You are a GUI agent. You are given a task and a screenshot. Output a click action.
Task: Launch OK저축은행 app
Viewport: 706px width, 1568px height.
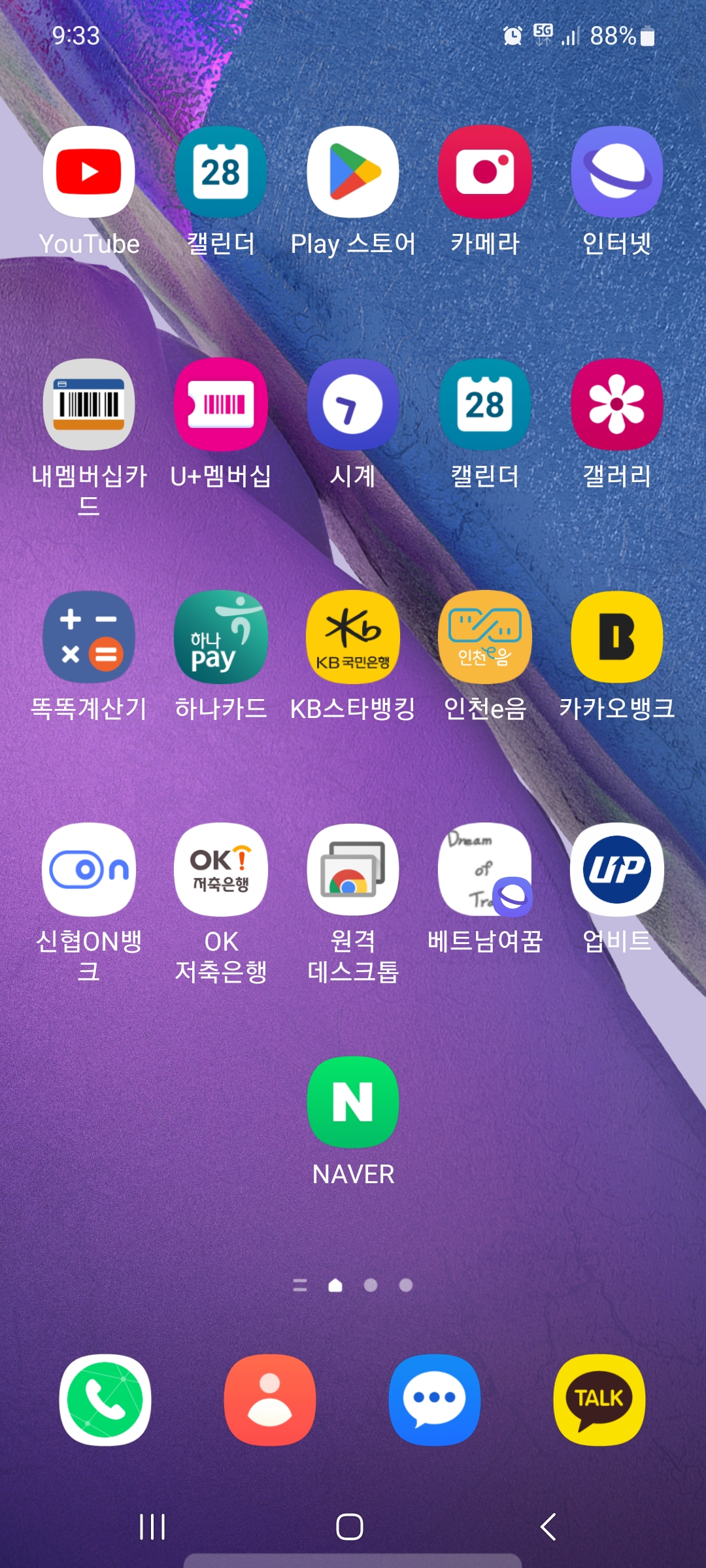[x=221, y=870]
